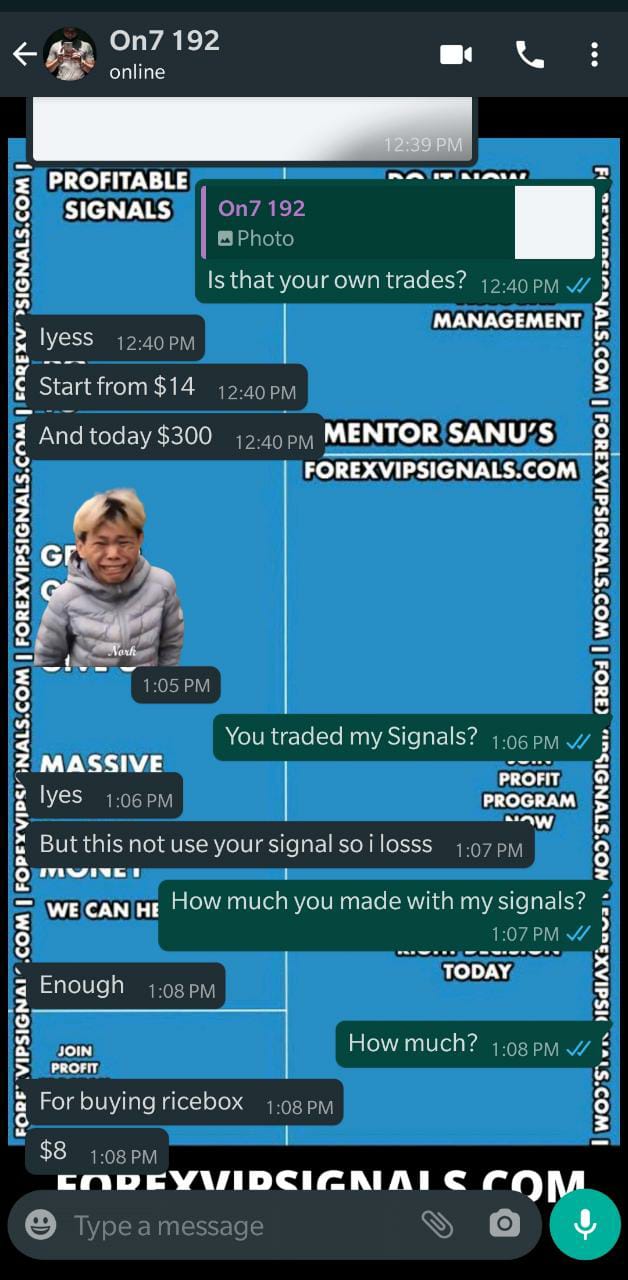Start a video call with On7 192
Screen dimensions: 628x1280
tap(456, 54)
